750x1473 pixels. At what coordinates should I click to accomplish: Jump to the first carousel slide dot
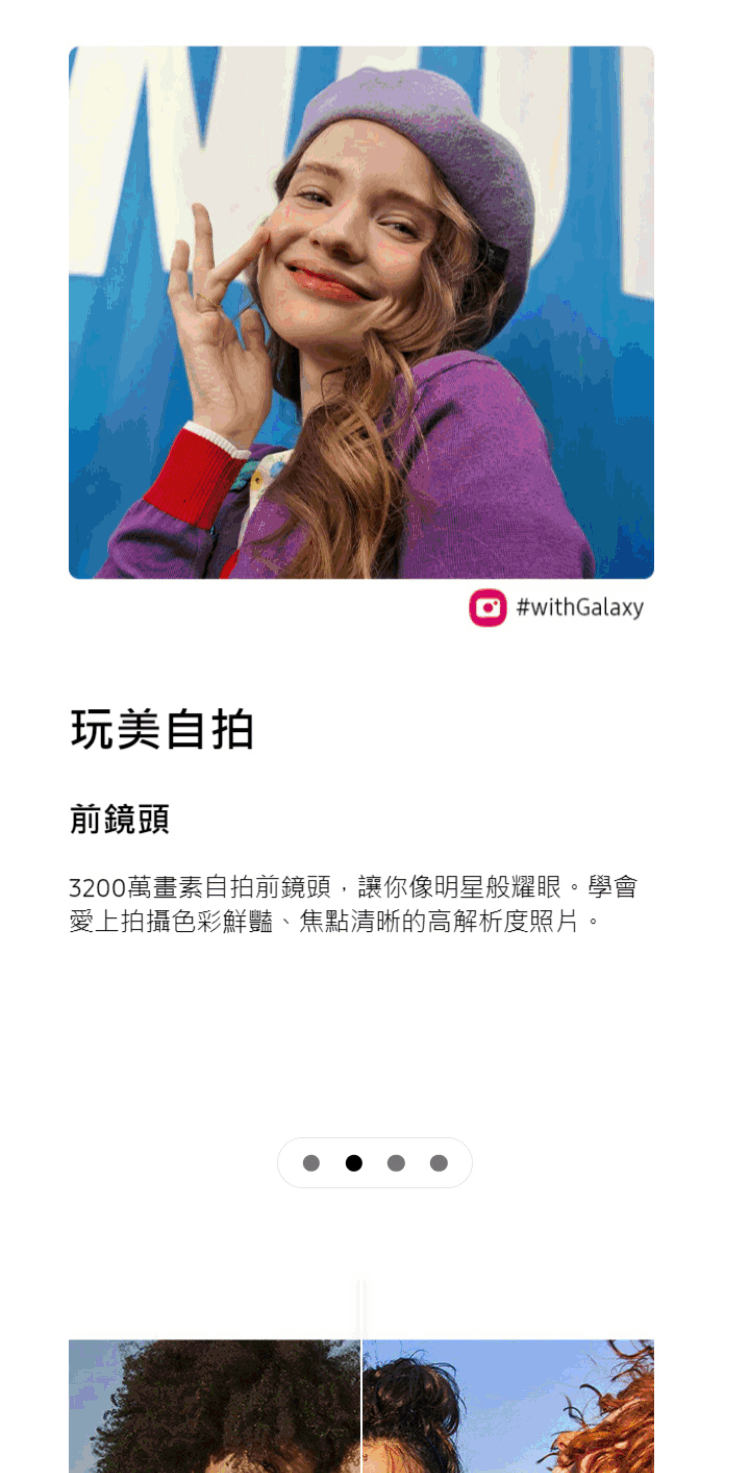tap(311, 1163)
